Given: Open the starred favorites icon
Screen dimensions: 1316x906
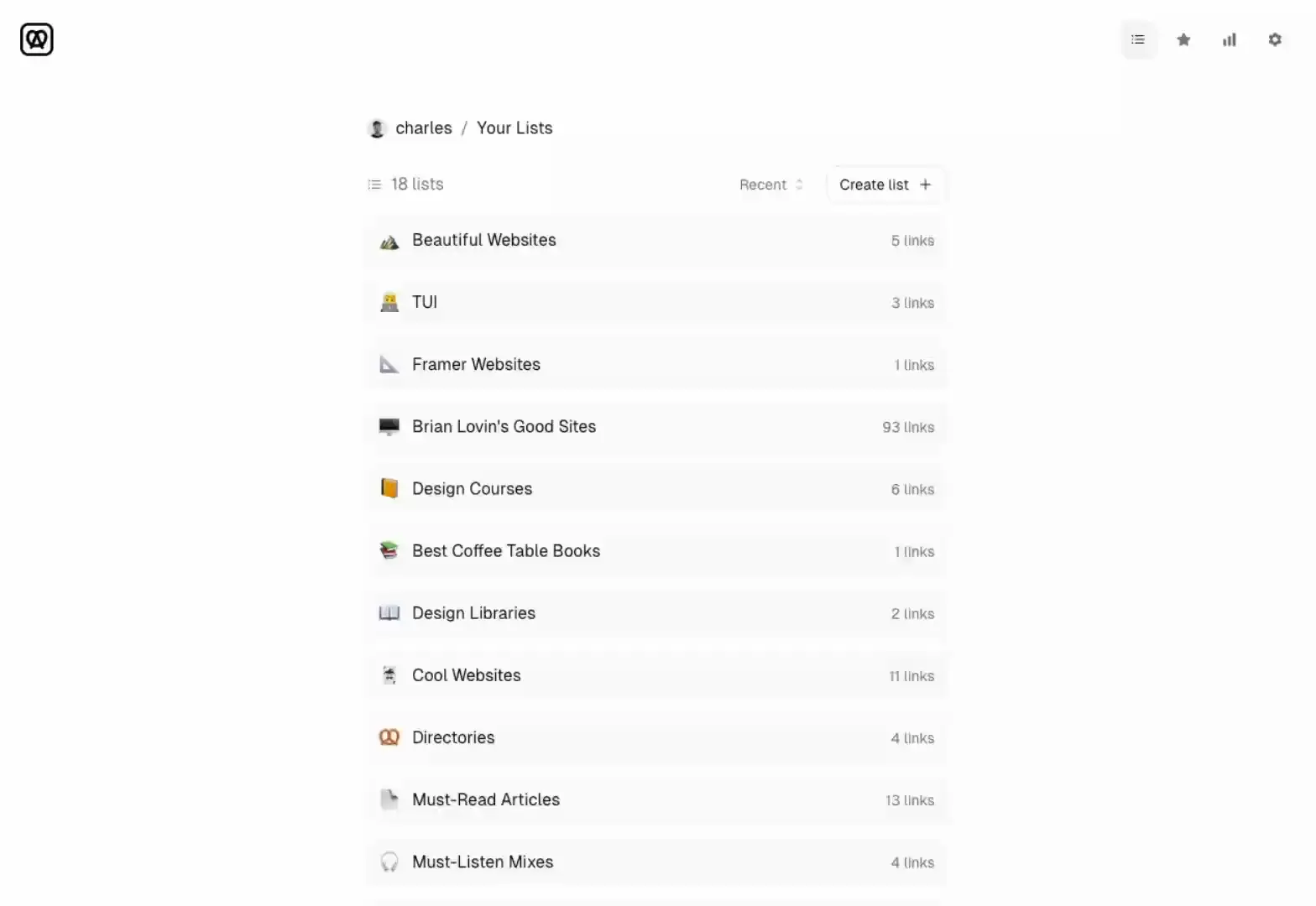Looking at the screenshot, I should point(1183,39).
